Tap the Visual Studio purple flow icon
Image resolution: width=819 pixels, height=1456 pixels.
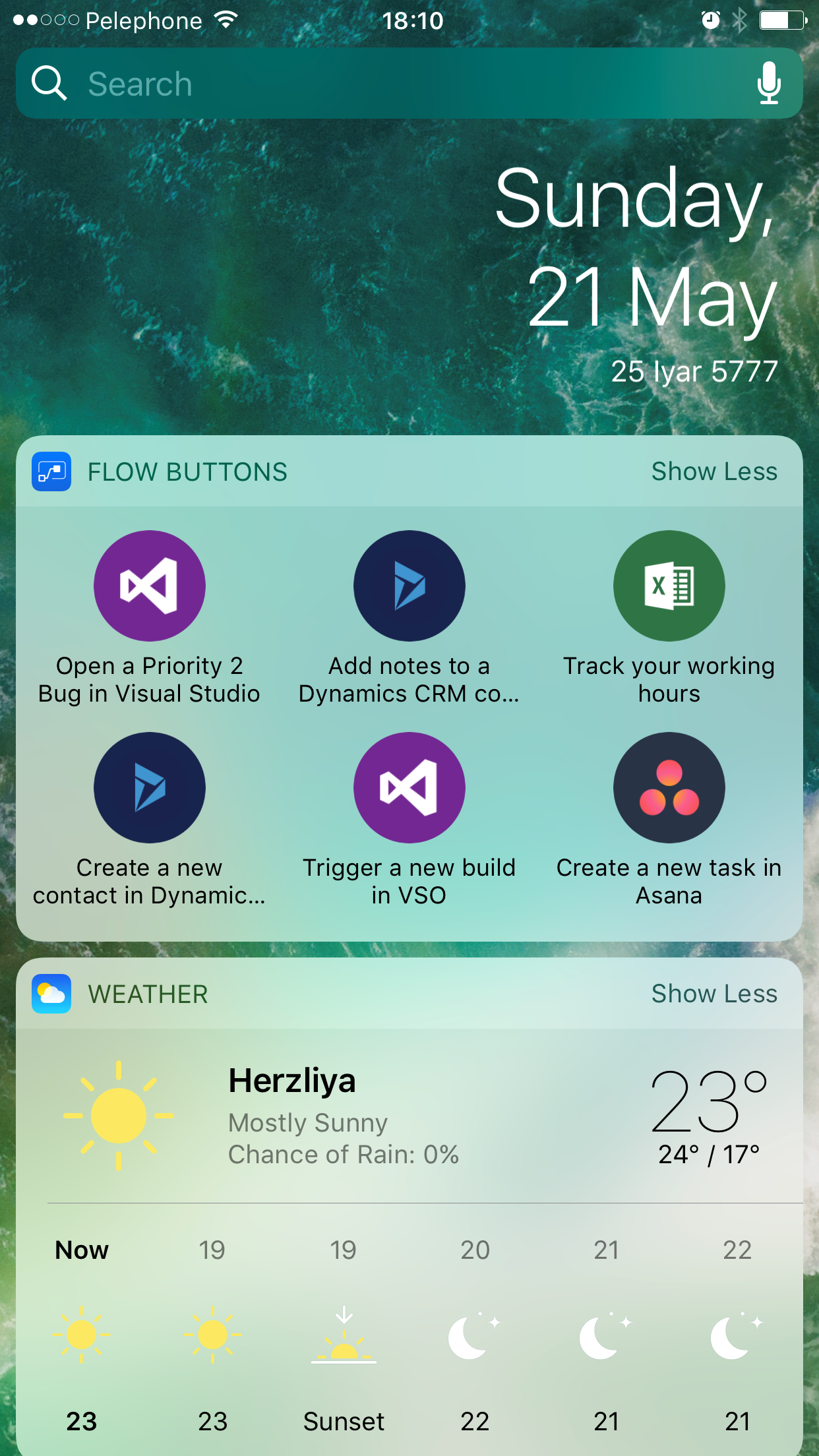[x=149, y=586]
